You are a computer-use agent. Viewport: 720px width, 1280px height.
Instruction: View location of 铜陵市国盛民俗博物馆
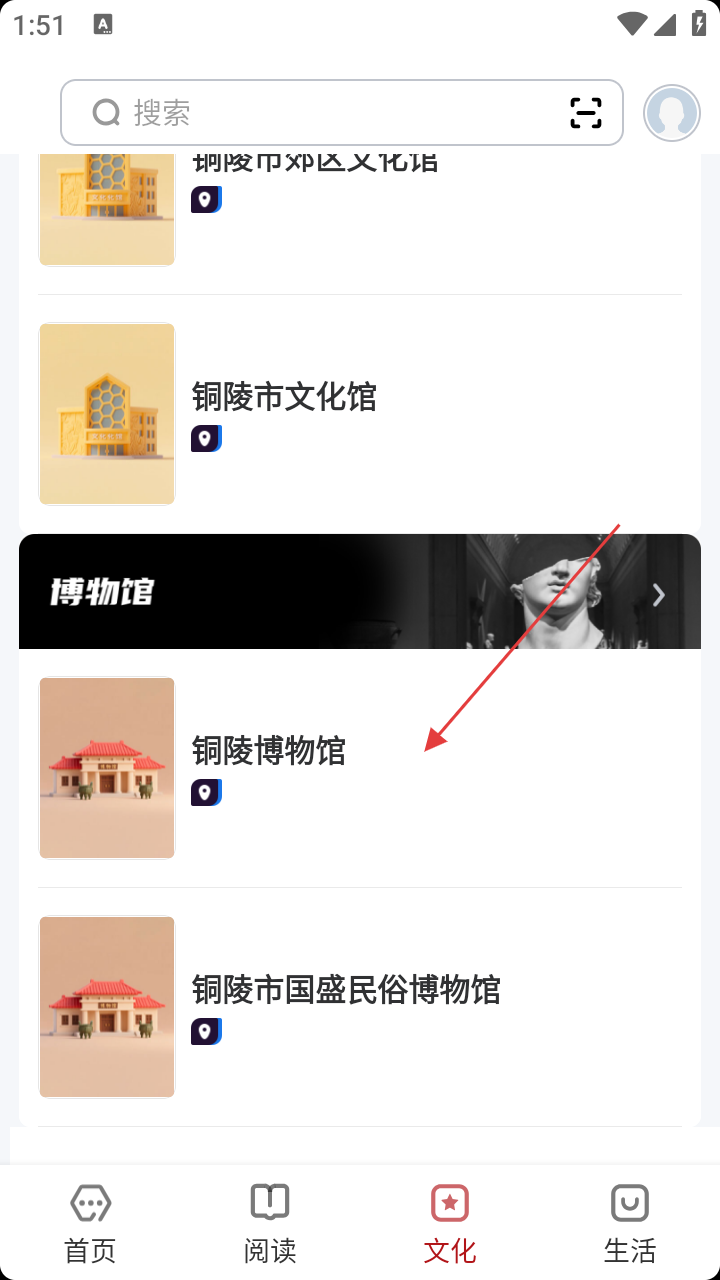(206, 1032)
